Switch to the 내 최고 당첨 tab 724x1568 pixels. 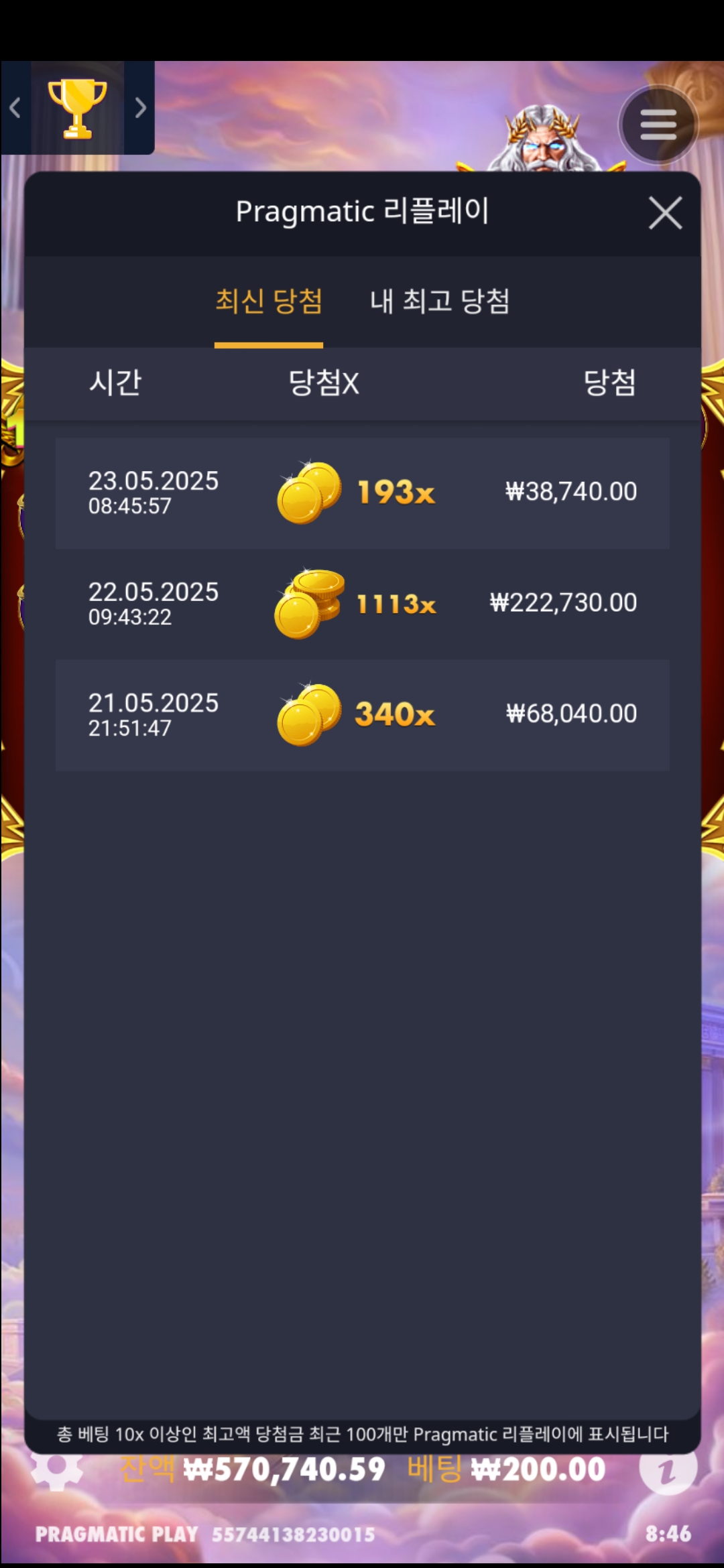(440, 302)
